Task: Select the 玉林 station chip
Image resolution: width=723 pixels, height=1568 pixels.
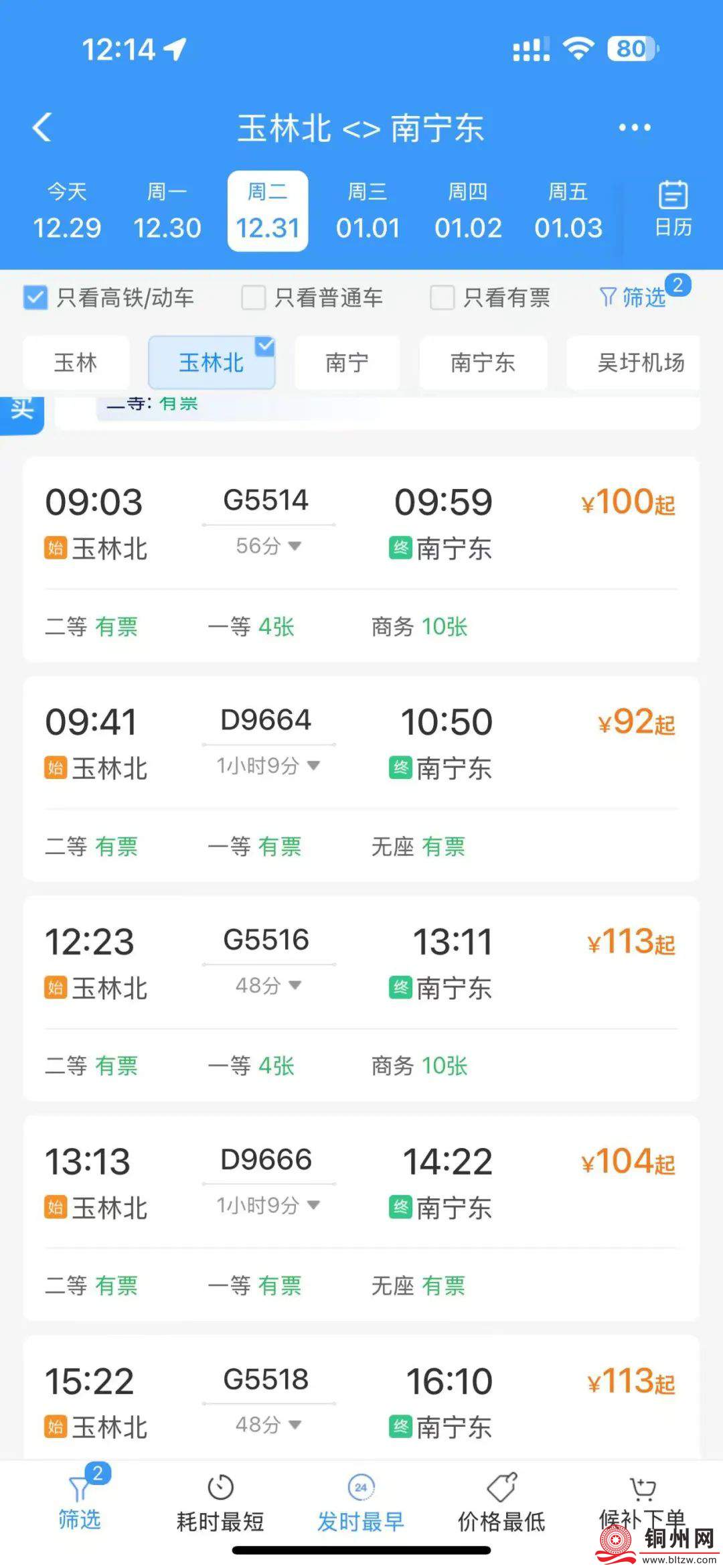Action: [x=76, y=363]
